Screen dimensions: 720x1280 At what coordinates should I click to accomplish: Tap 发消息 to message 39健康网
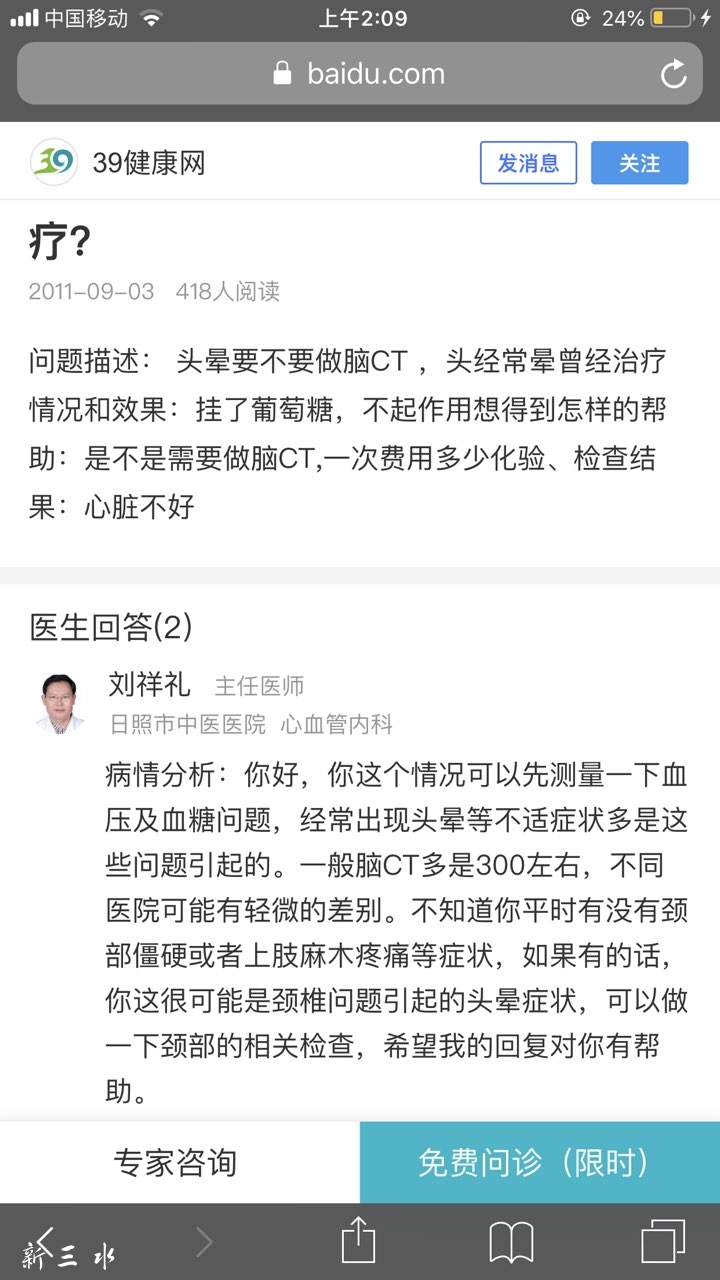(528, 163)
